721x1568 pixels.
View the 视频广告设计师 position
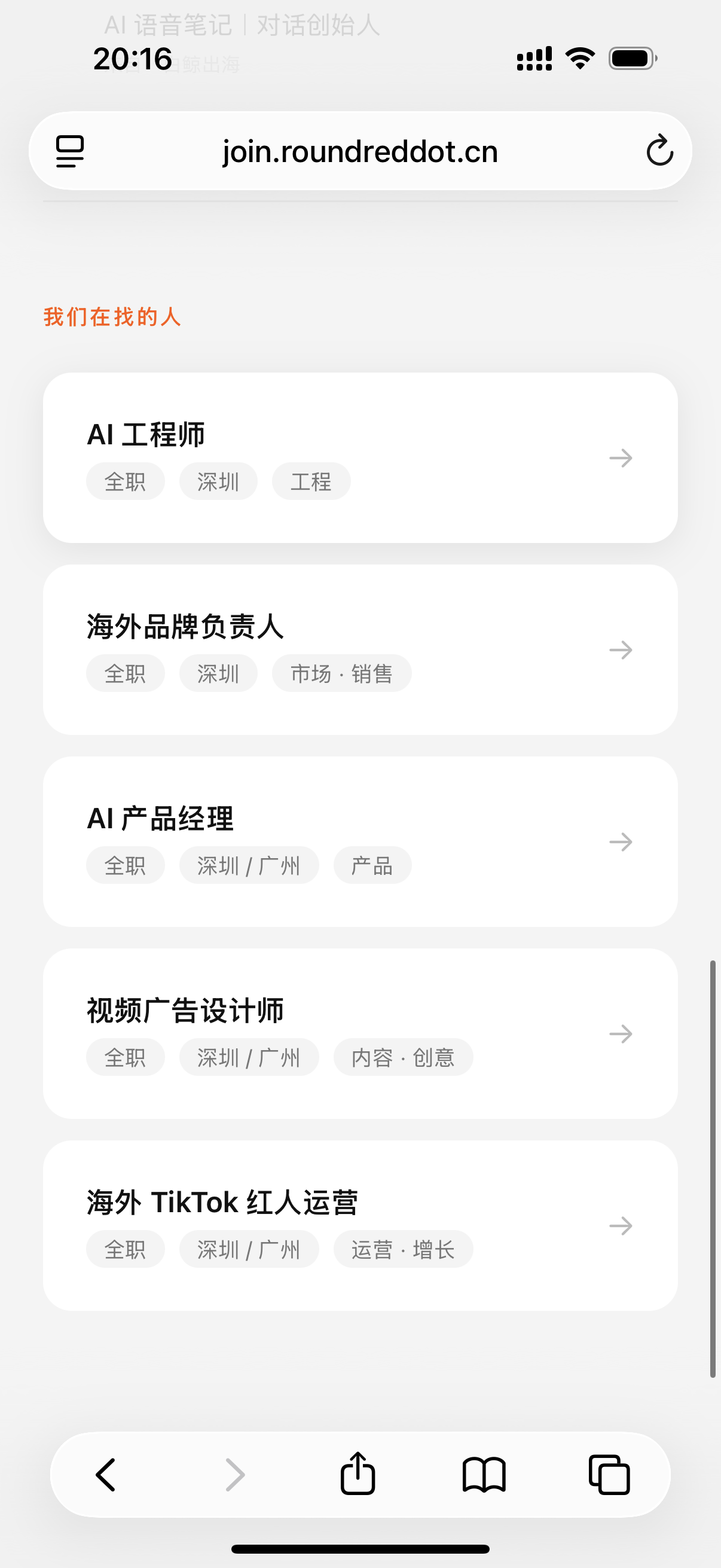coord(360,1033)
